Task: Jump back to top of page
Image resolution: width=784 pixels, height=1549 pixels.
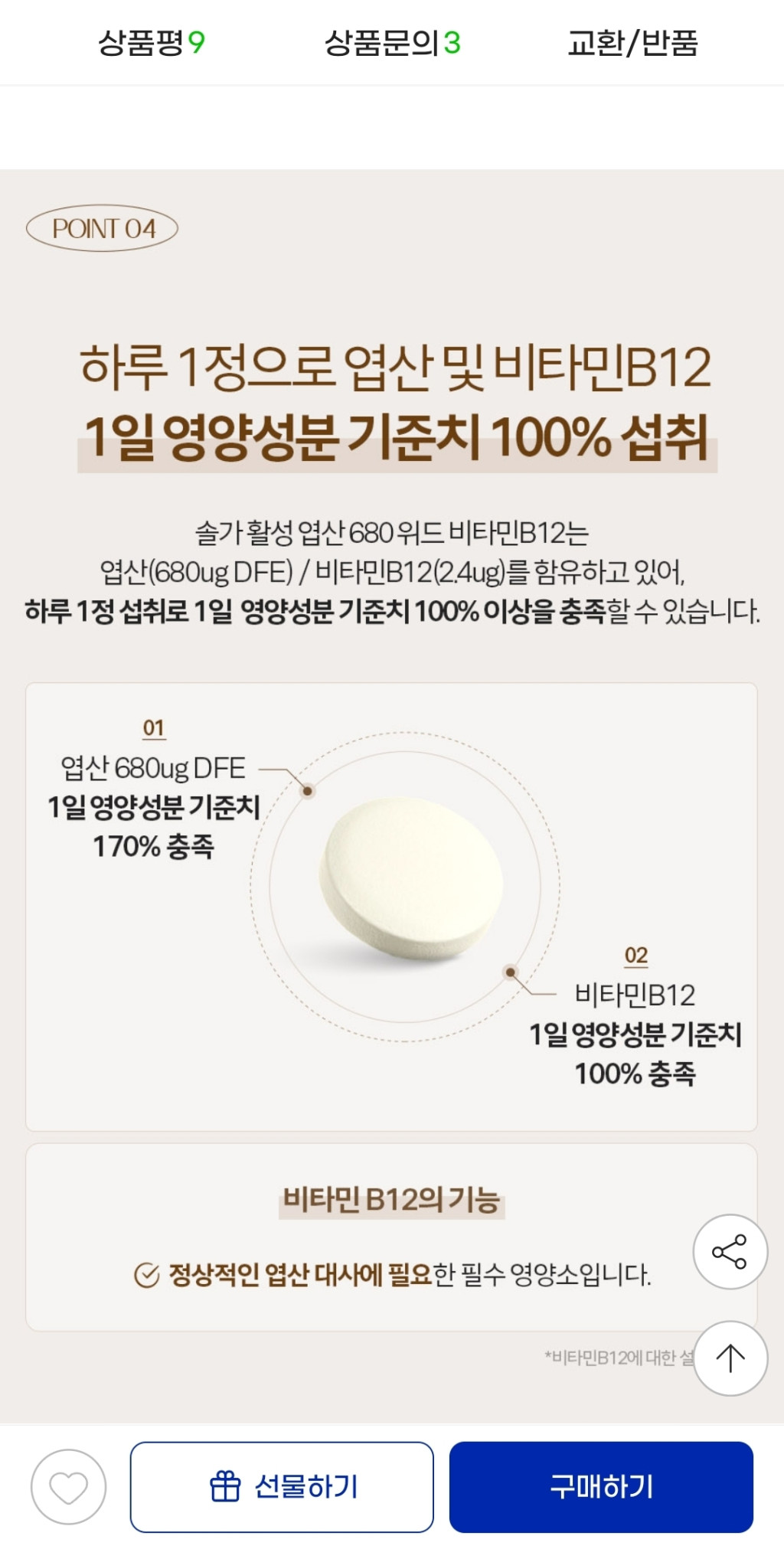Action: tap(730, 1358)
